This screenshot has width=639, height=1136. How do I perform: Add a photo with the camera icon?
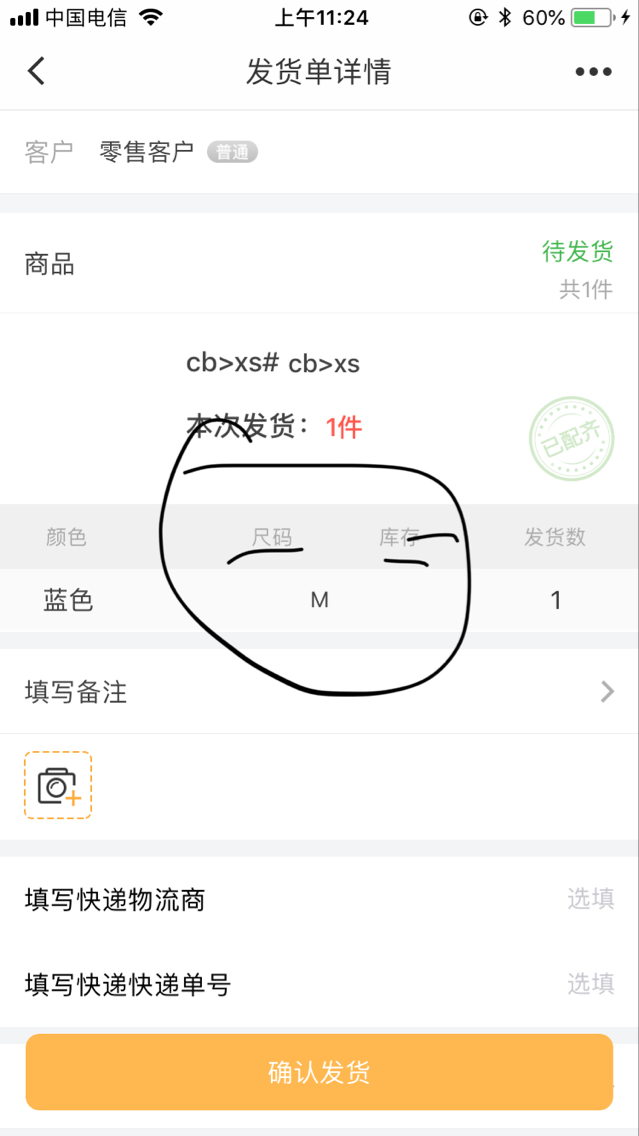pyautogui.click(x=58, y=785)
